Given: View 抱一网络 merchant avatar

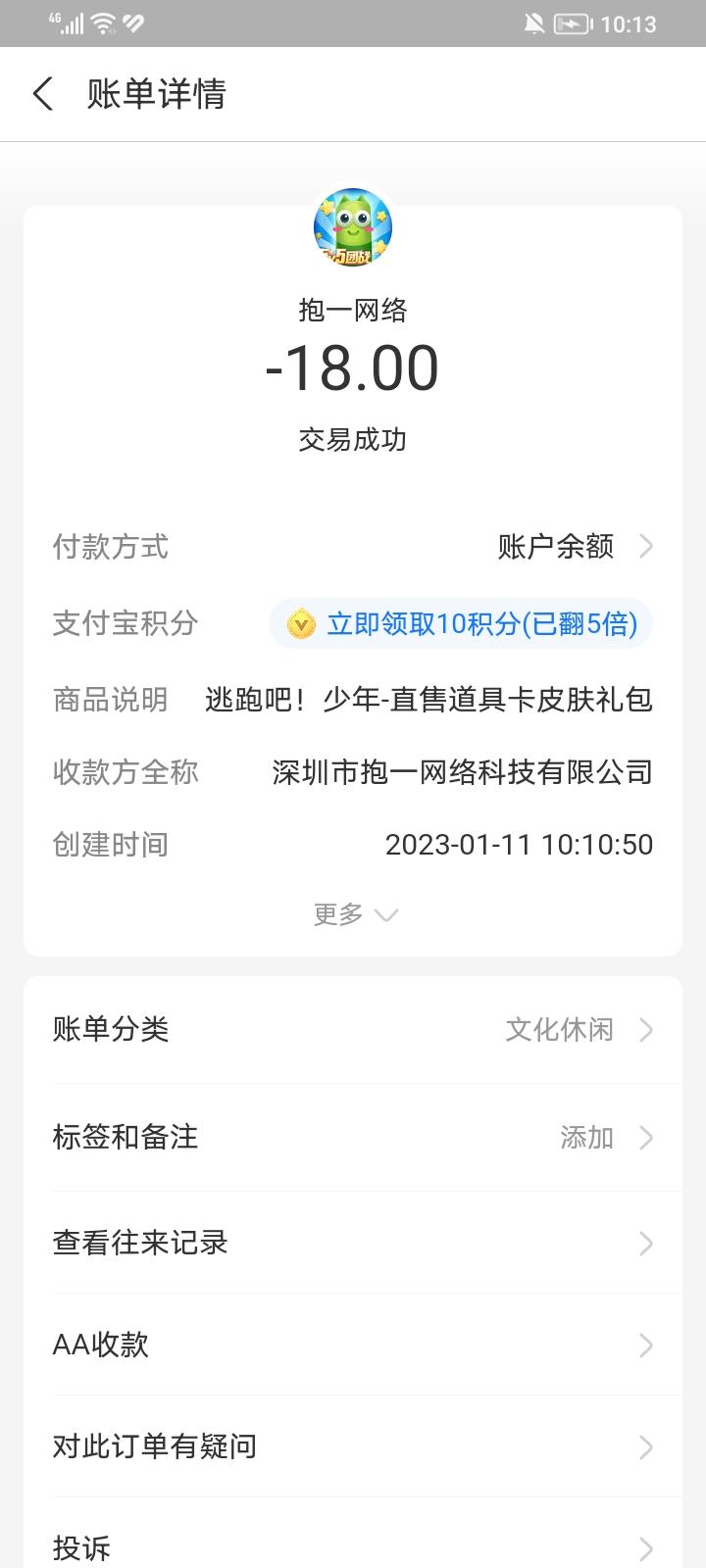Looking at the screenshot, I should tap(353, 227).
